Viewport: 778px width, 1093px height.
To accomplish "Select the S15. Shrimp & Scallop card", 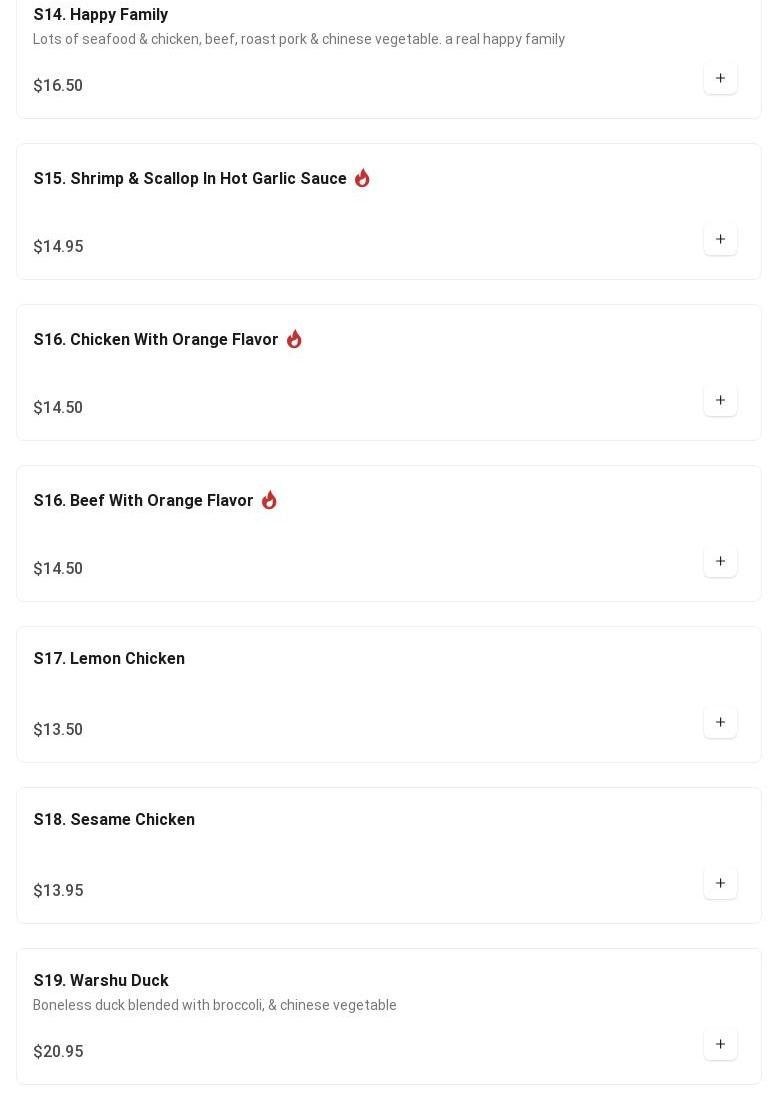I will pos(190,178).
